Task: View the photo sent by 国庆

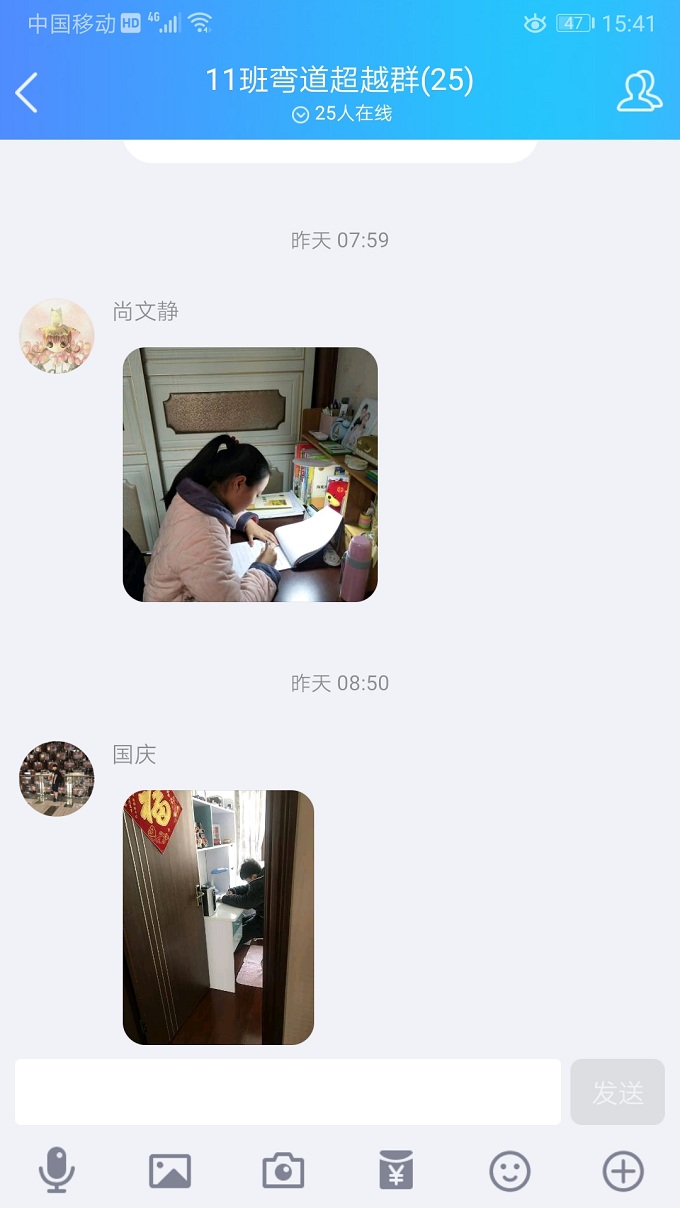Action: pyautogui.click(x=218, y=917)
